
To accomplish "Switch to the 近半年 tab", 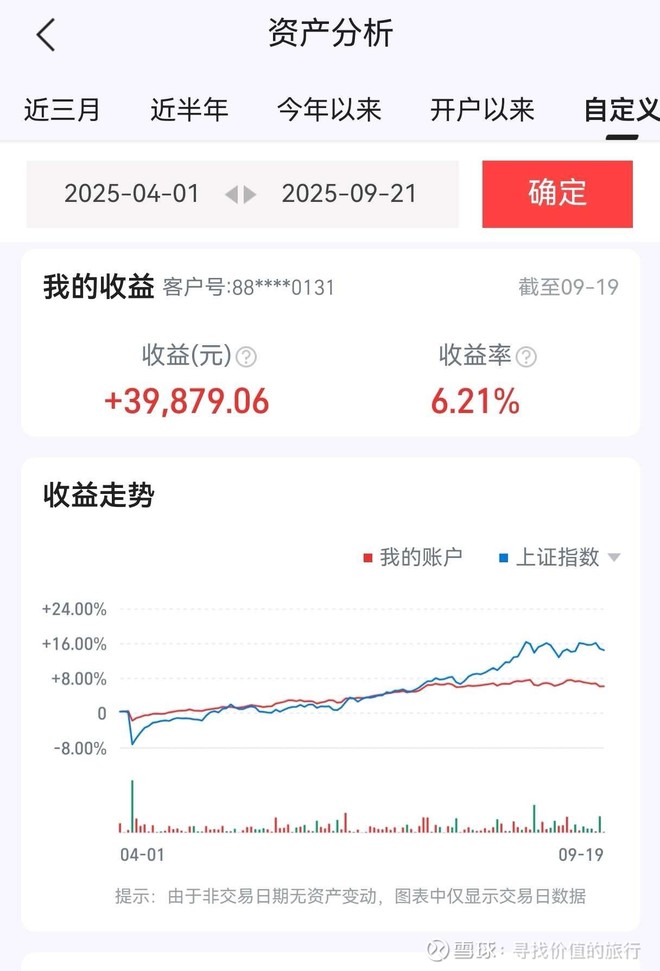I will (189, 110).
